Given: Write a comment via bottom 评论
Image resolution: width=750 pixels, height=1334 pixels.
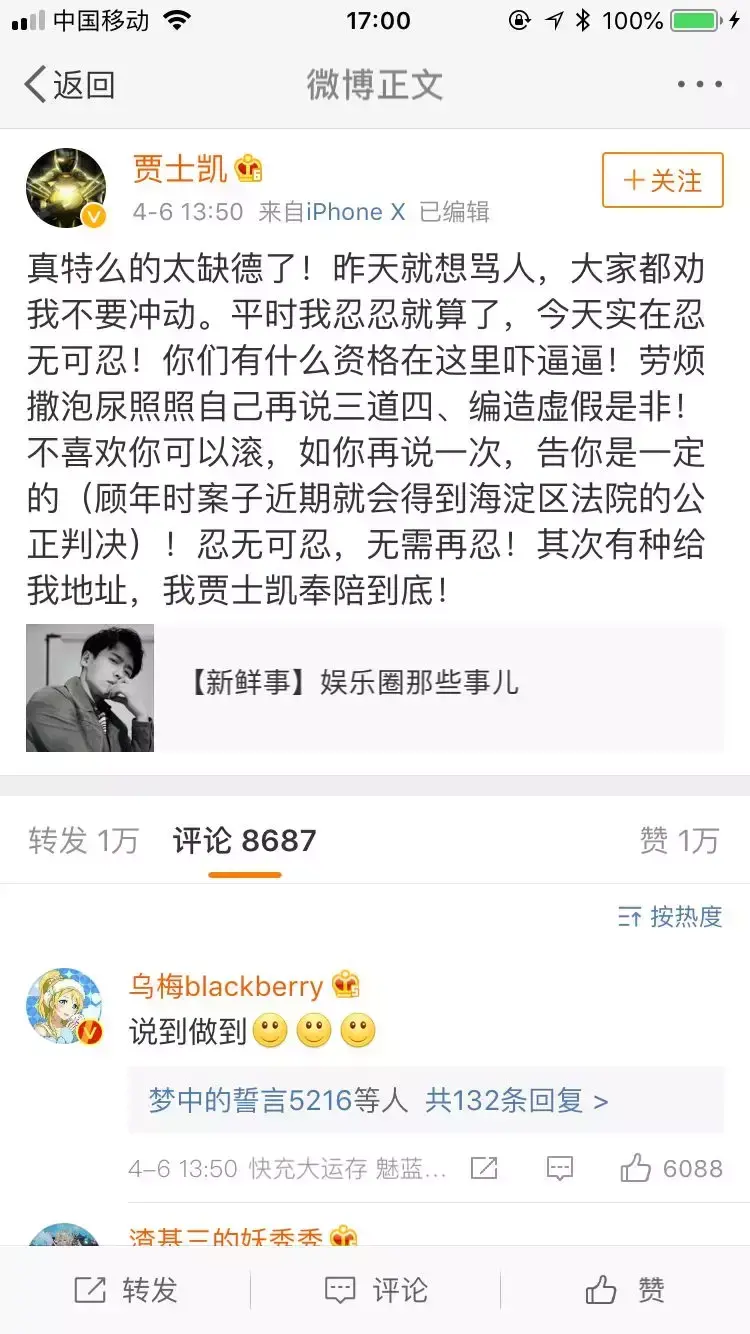Looking at the screenshot, I should tap(376, 1290).
